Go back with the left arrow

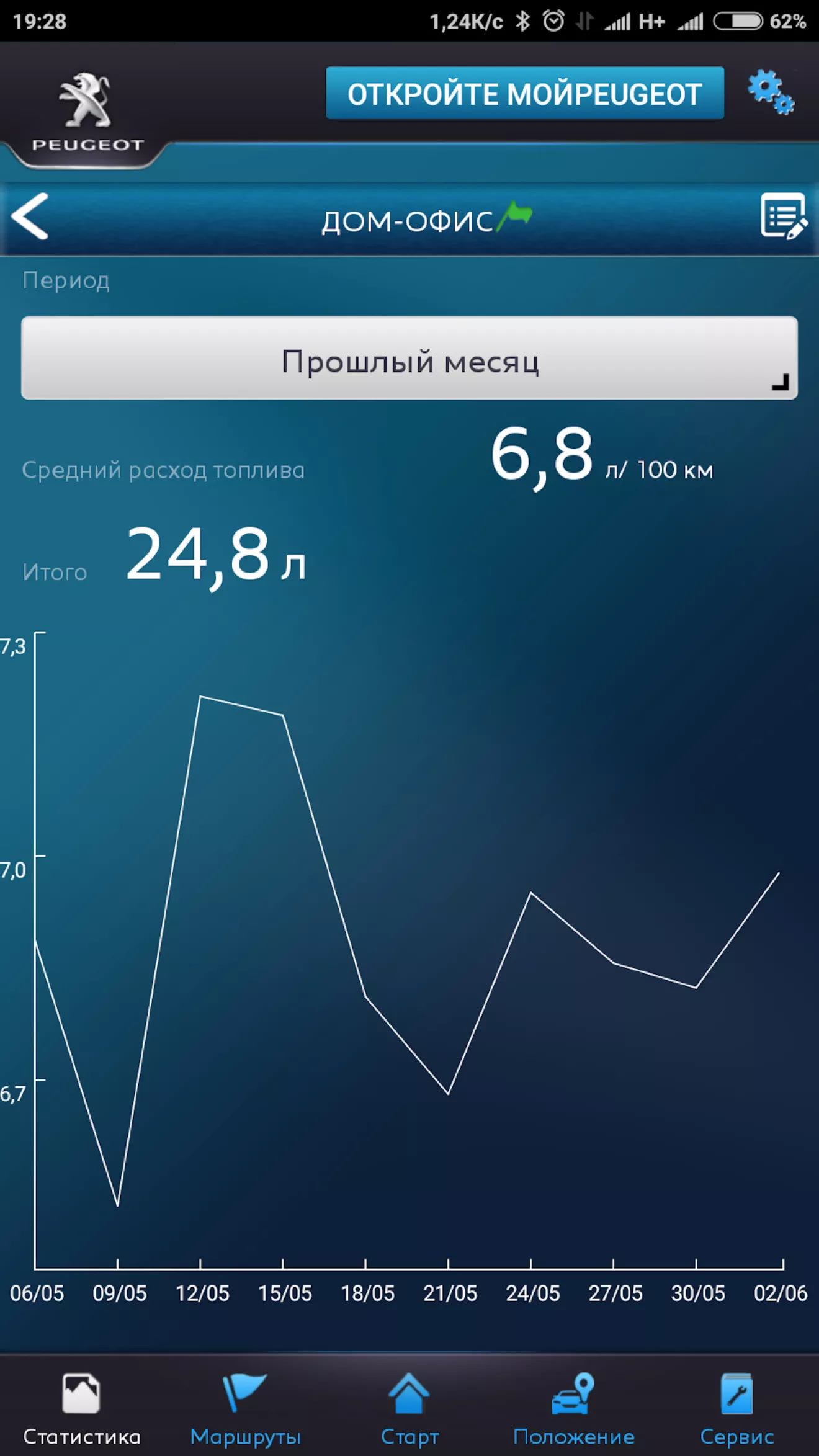[30, 216]
